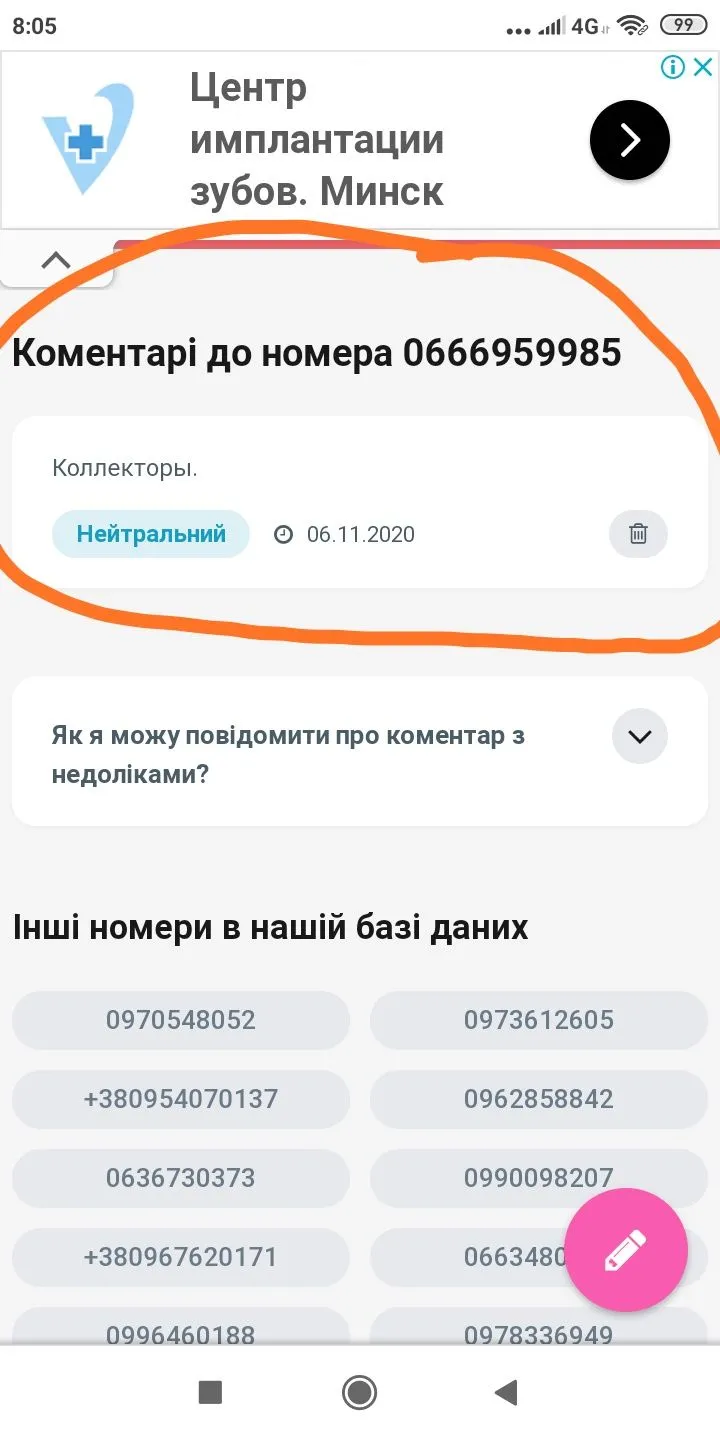Go back using the system back button

(x=506, y=1392)
